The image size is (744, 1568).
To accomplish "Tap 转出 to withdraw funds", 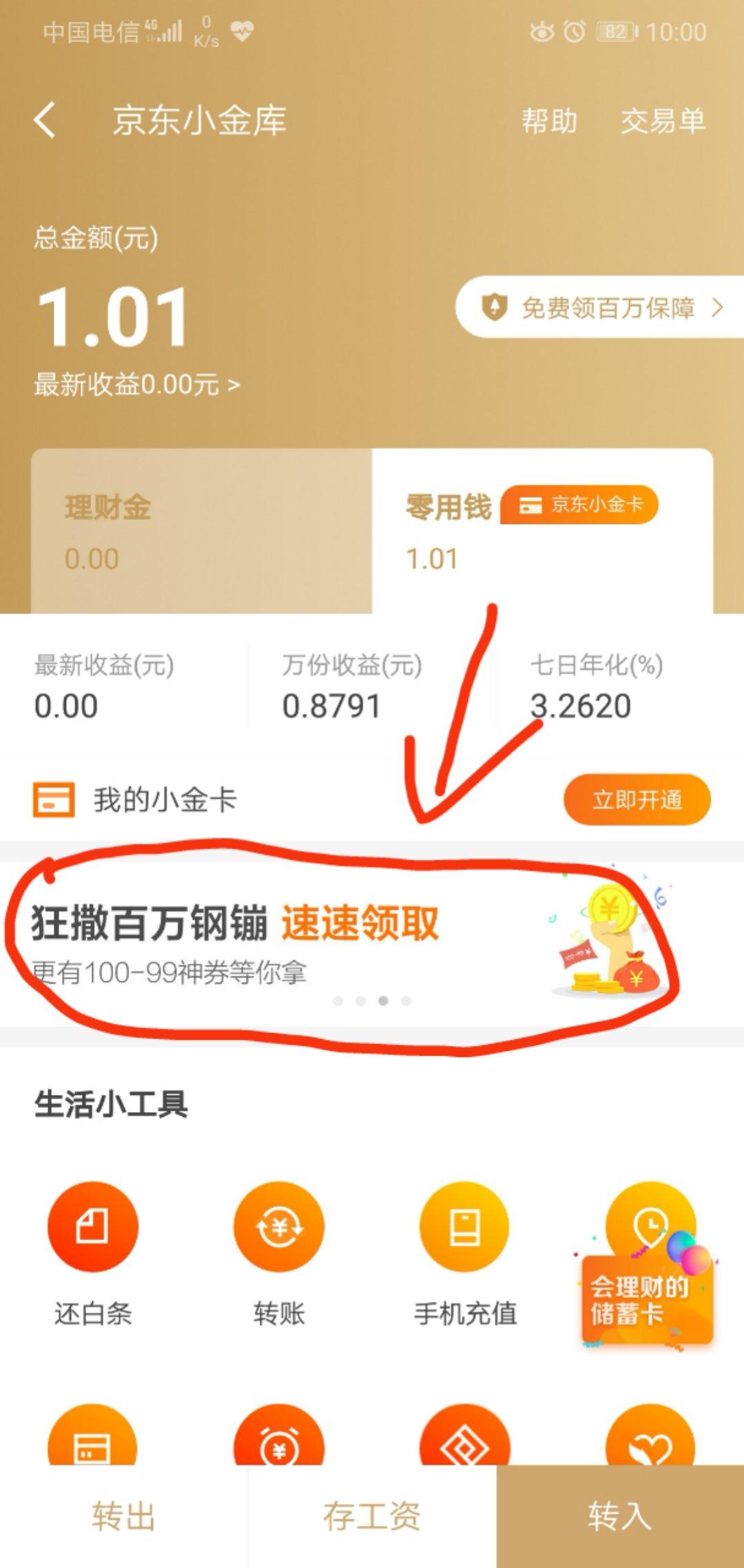I will click(124, 1516).
